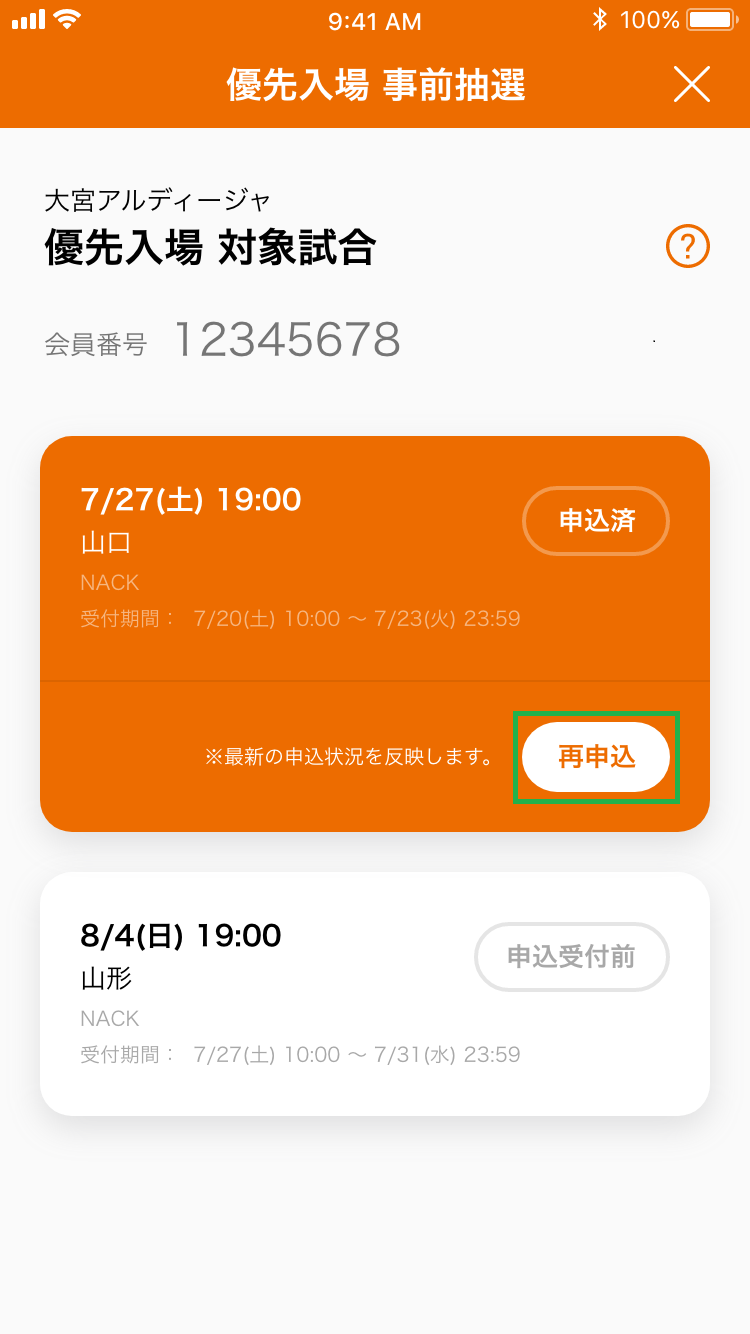
Task: Tap the 再申込 button
Action: tap(596, 757)
